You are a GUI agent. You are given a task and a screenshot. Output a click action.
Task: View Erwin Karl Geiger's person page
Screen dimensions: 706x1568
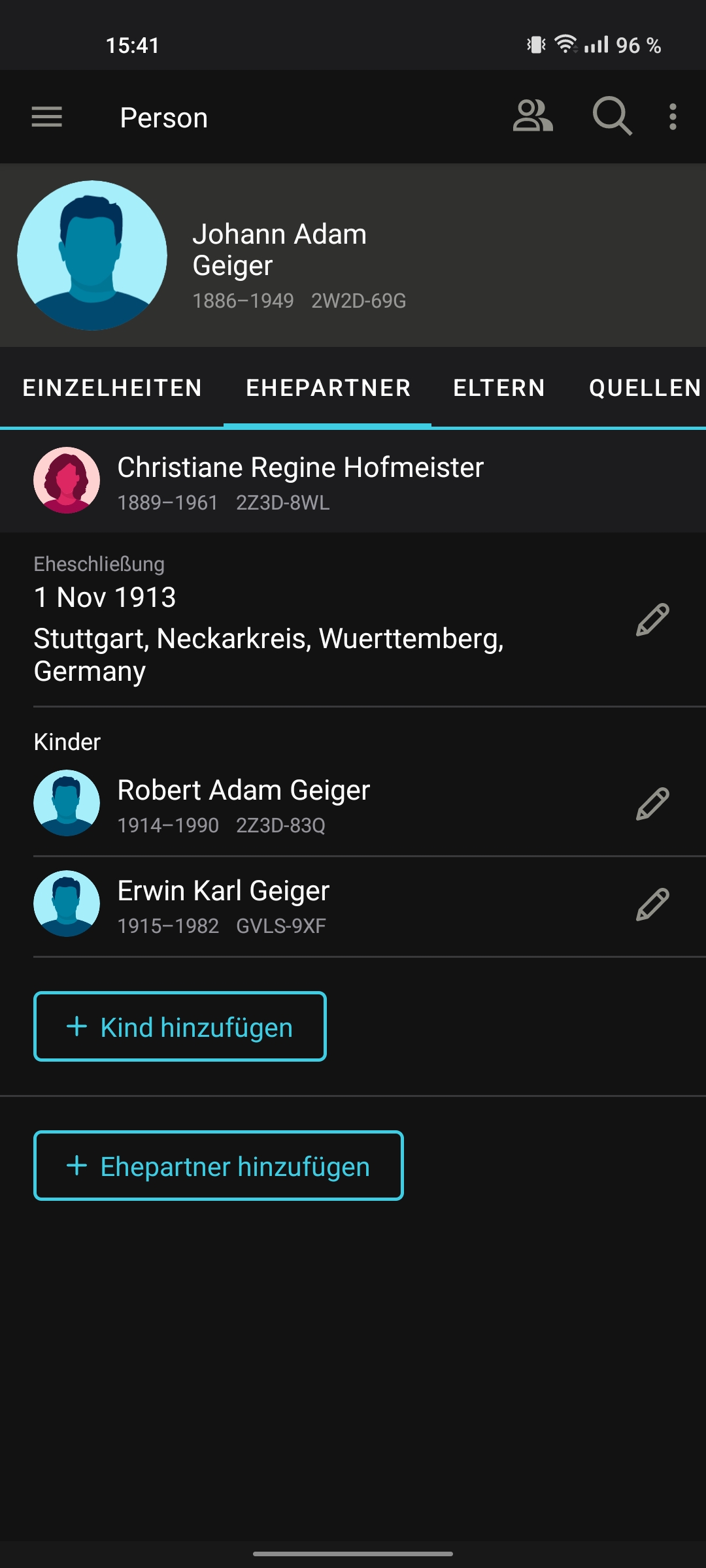tap(224, 904)
